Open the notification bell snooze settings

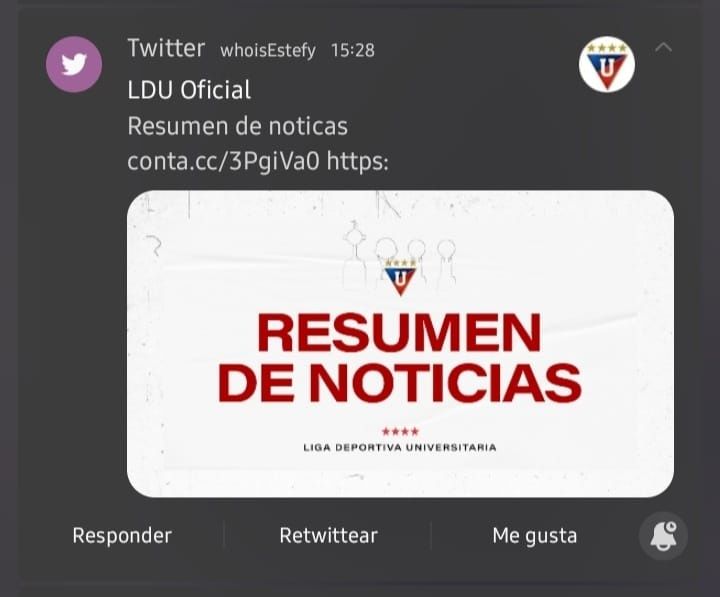click(x=663, y=536)
